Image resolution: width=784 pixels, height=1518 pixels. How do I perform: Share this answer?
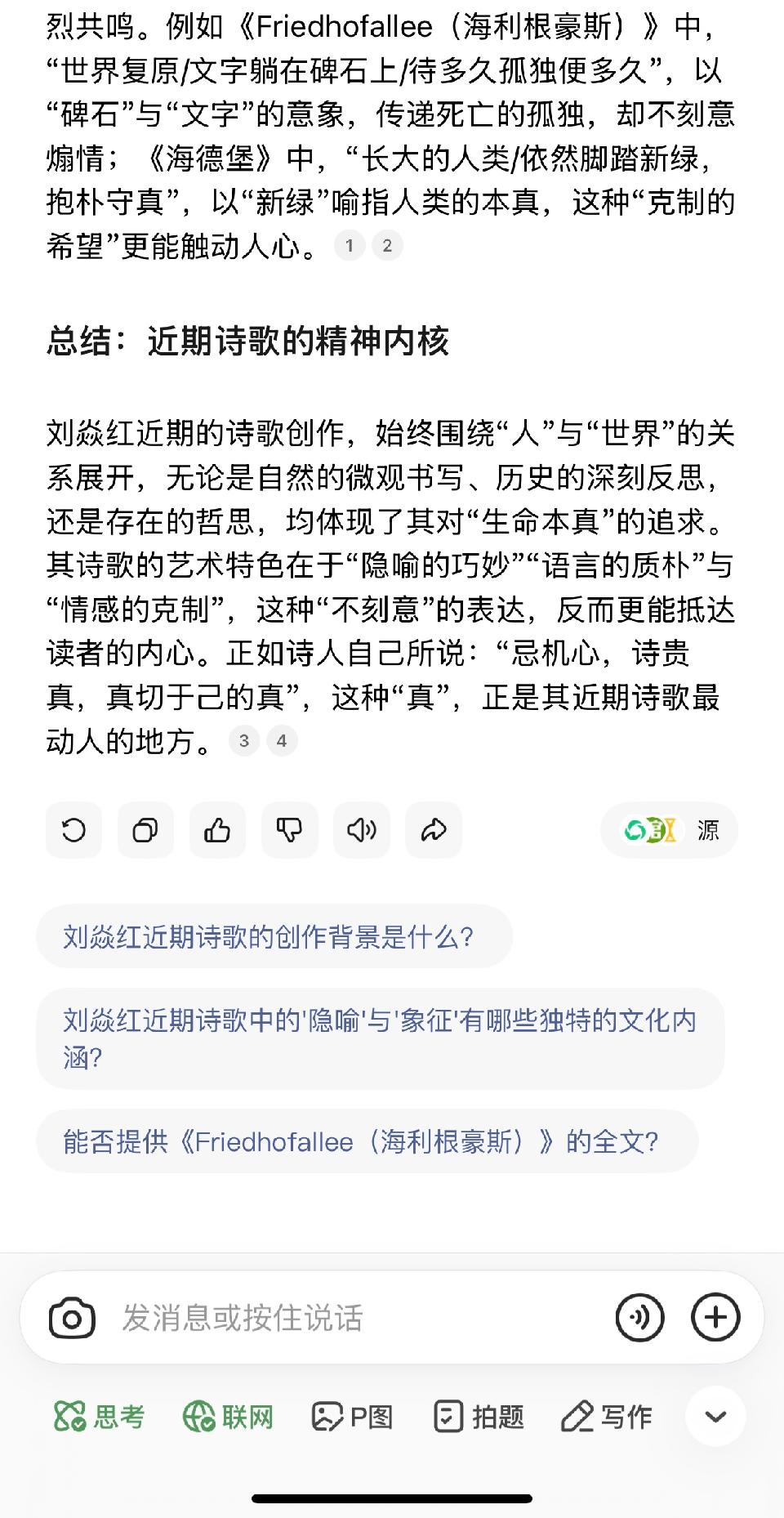(x=433, y=831)
